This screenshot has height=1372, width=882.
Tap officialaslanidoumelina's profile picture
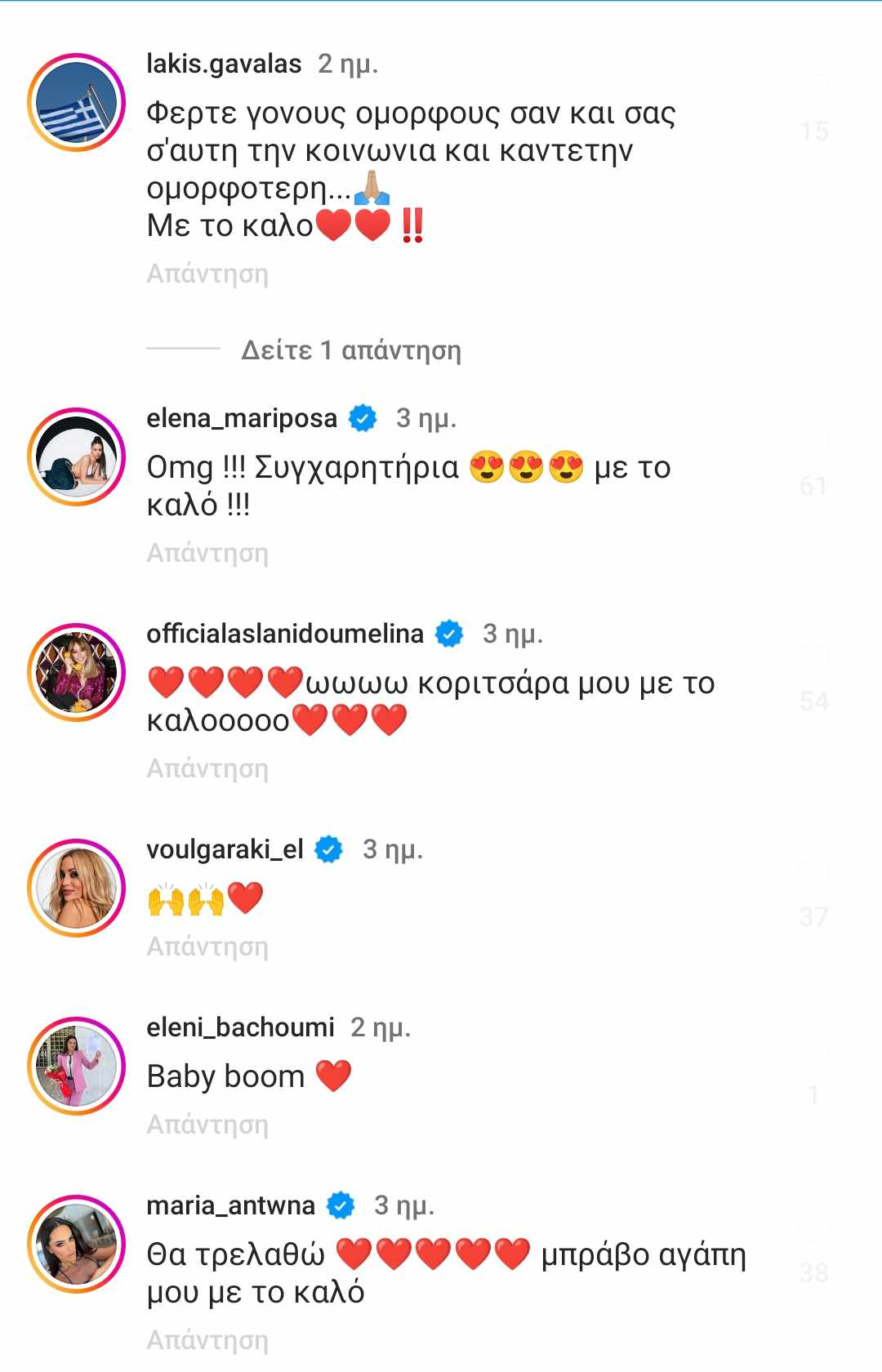(x=76, y=672)
